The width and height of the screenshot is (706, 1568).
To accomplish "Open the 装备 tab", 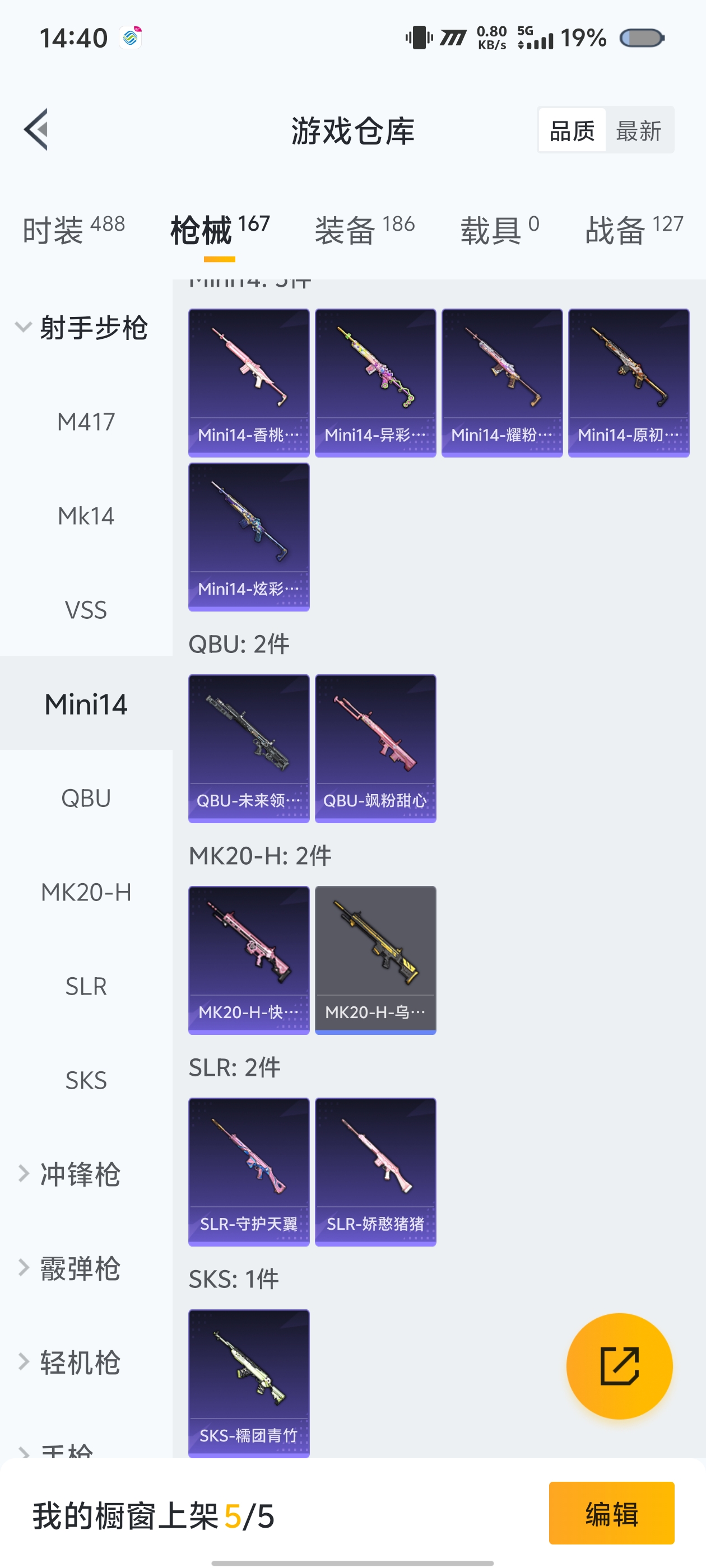I will click(x=364, y=230).
